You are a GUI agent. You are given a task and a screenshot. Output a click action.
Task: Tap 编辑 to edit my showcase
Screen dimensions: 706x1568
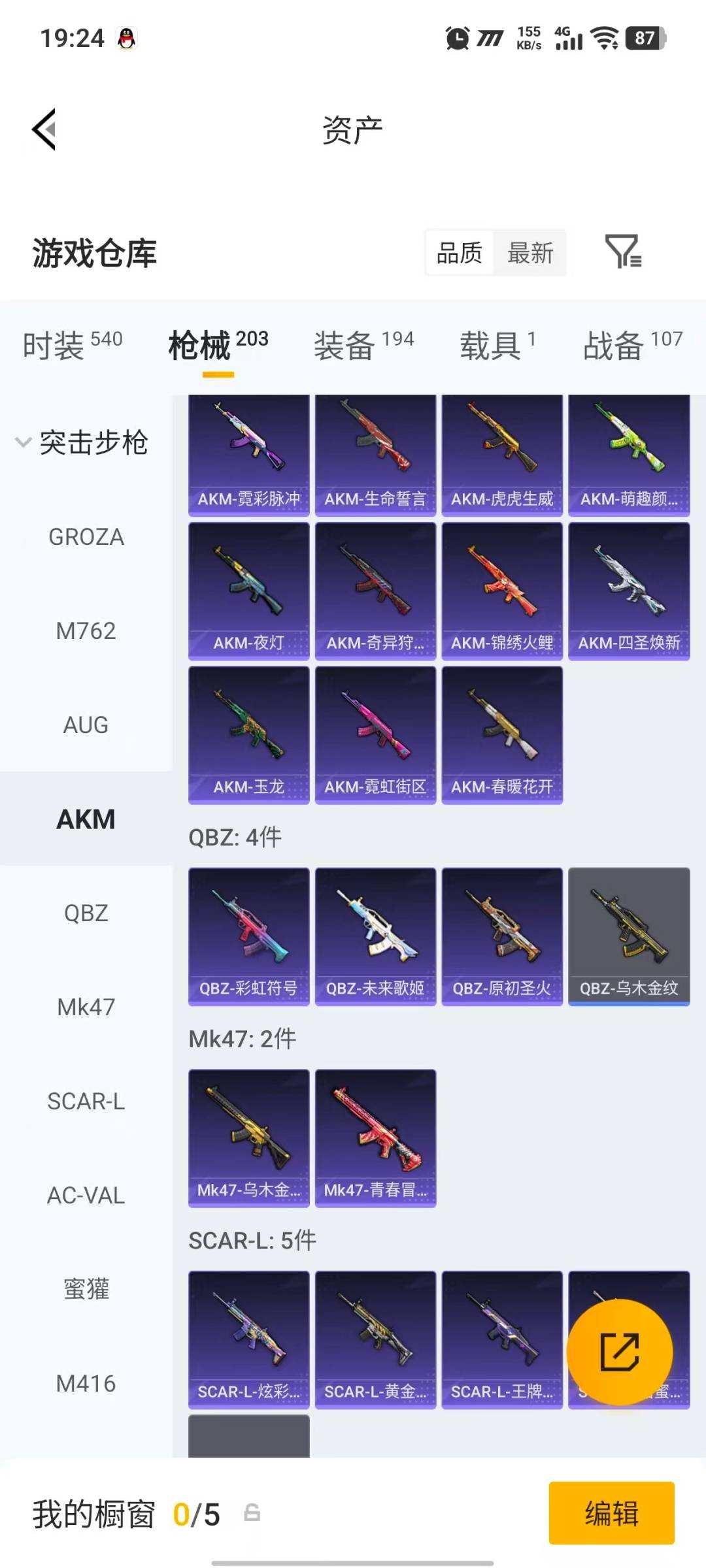point(611,1513)
